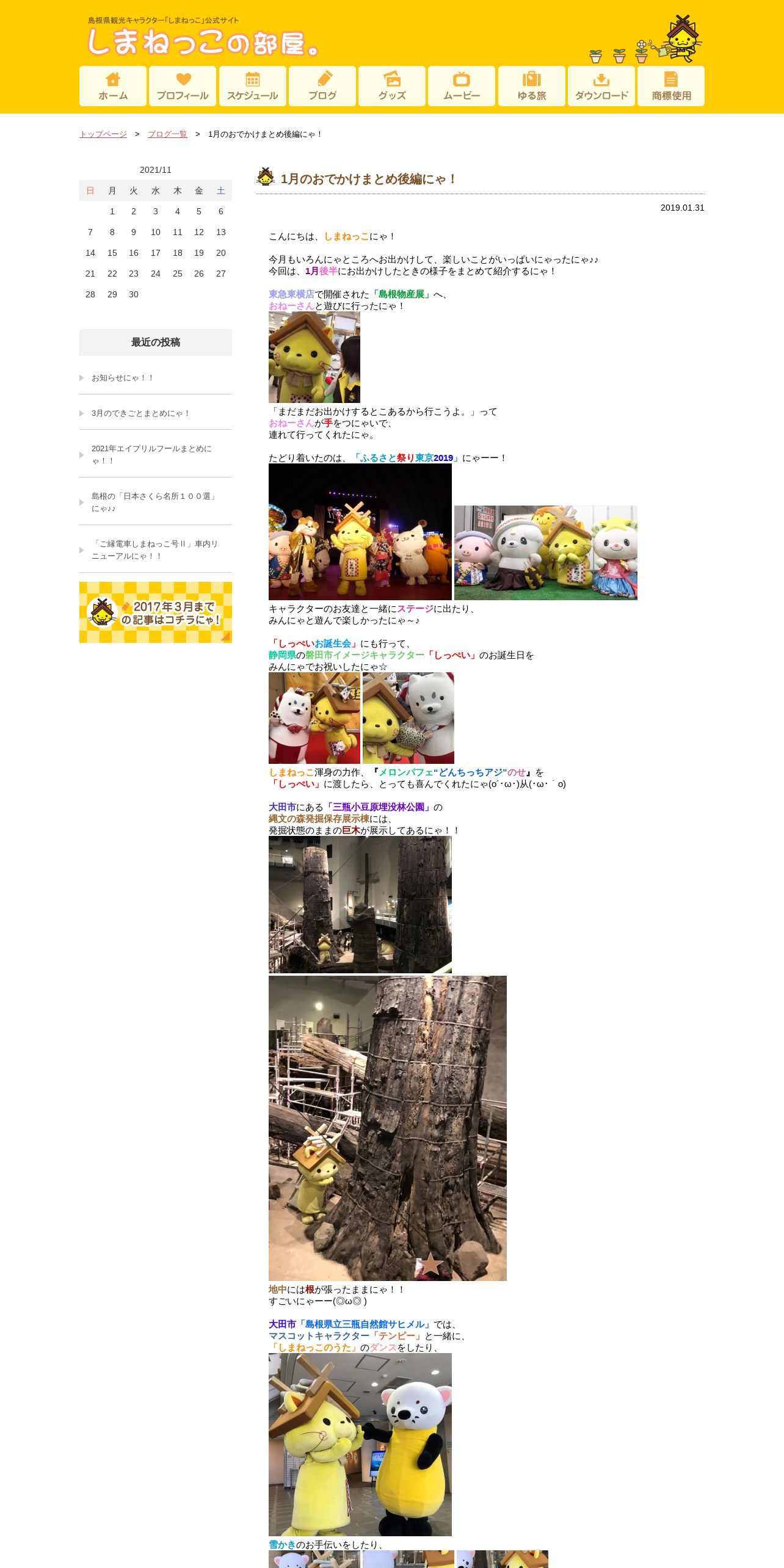
Task: Open the ブログ一覧 breadcrumb link
Action: [x=167, y=134]
